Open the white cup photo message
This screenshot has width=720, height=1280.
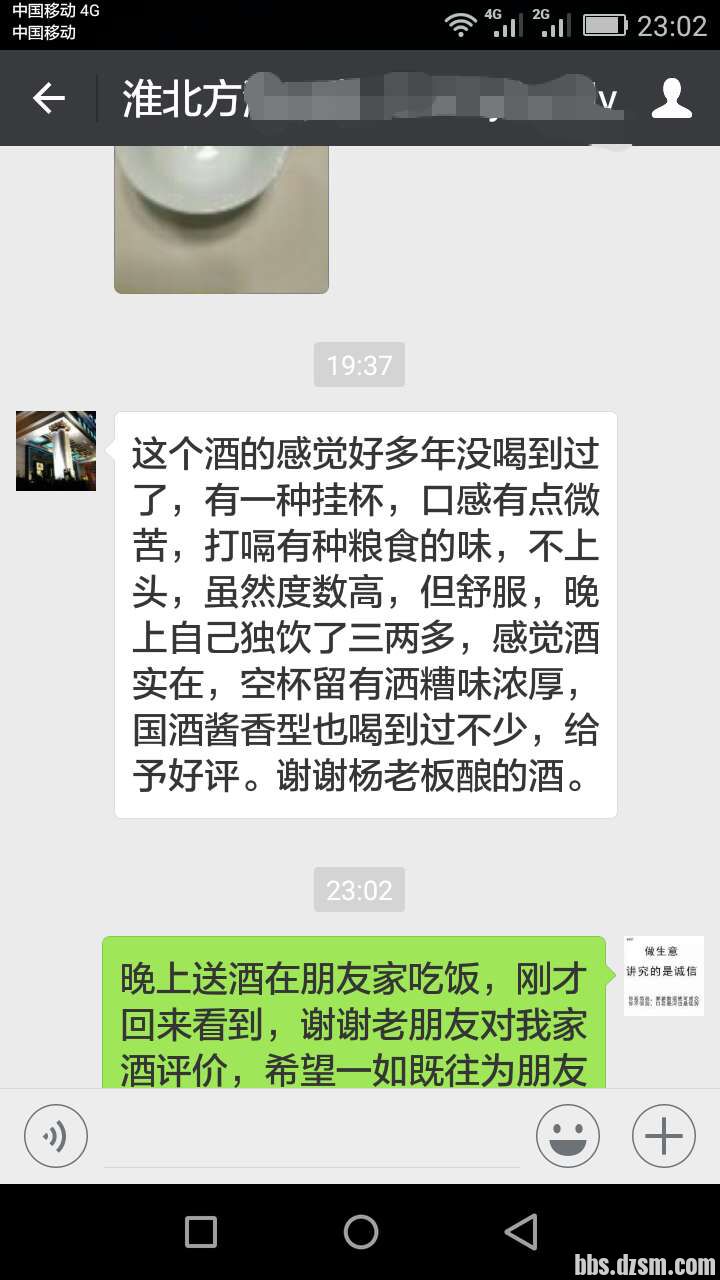coord(221,219)
